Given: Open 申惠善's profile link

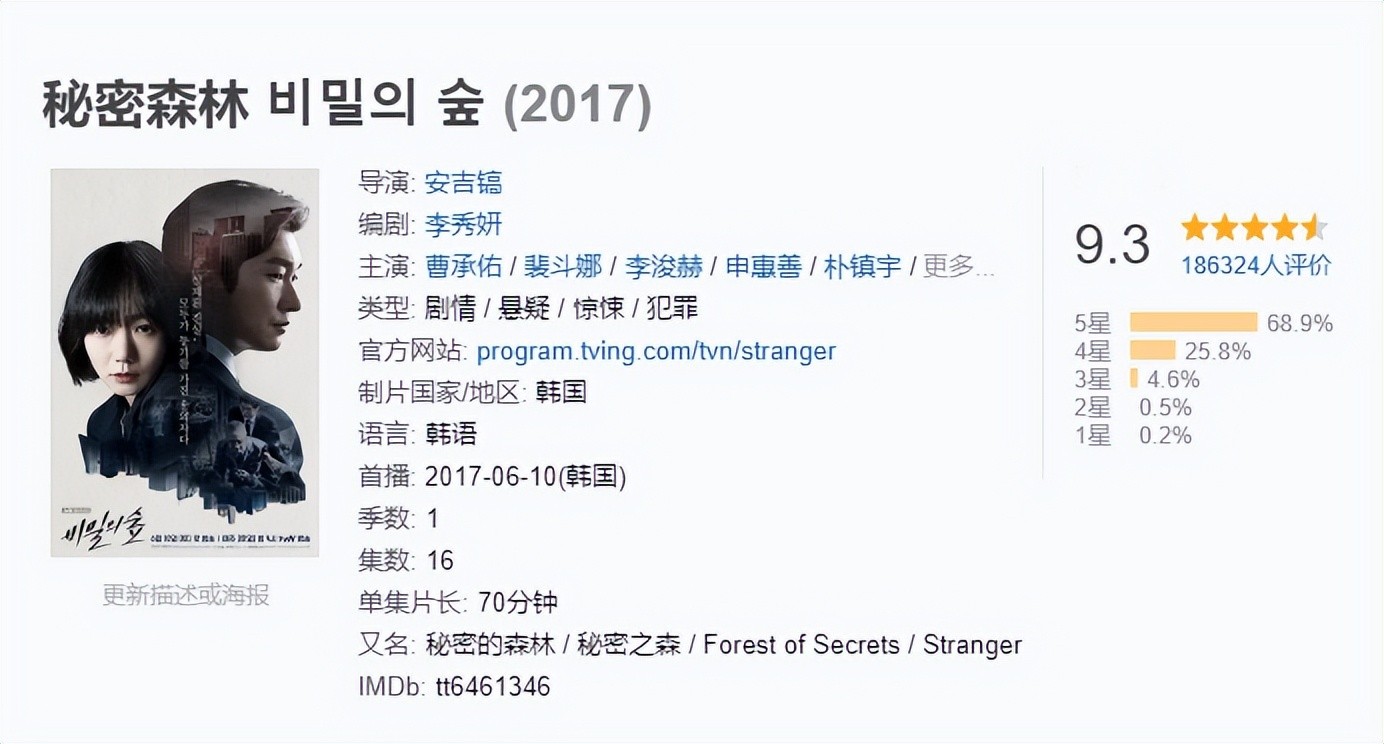Looking at the screenshot, I should click(x=763, y=267).
